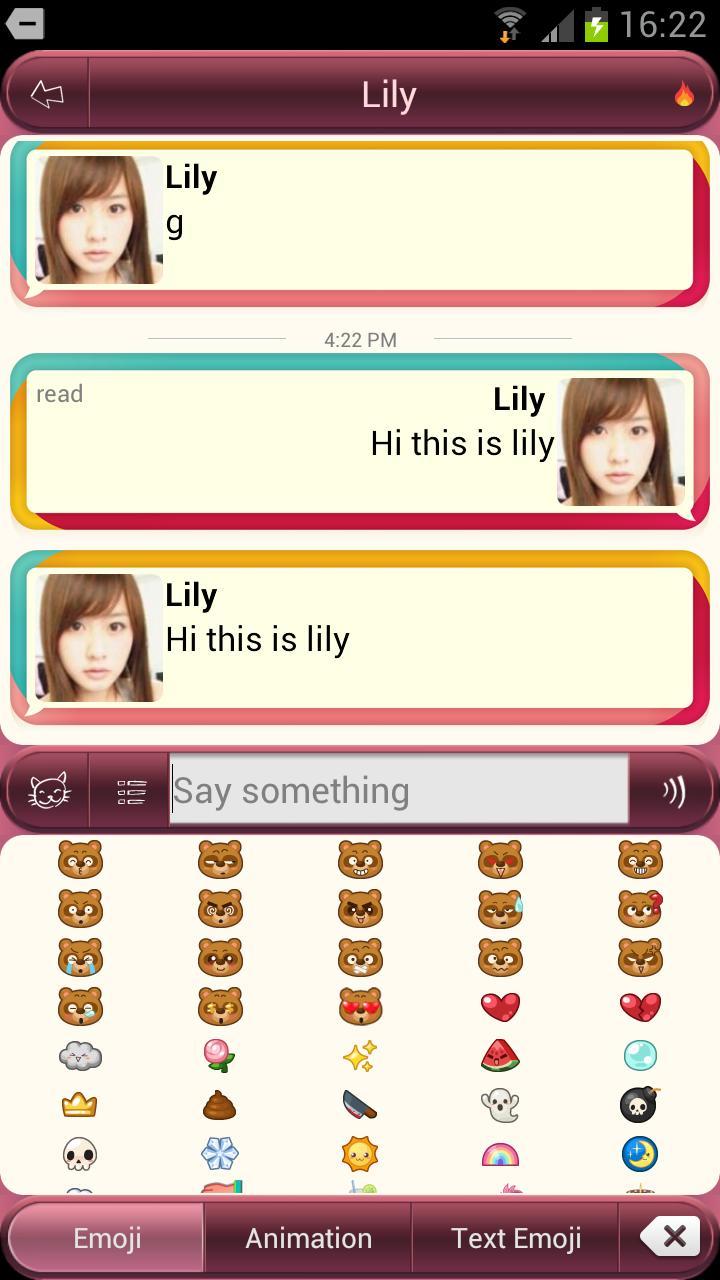Insert the broken heart emoji
Screen dimensions: 720x1280
pos(640,1006)
